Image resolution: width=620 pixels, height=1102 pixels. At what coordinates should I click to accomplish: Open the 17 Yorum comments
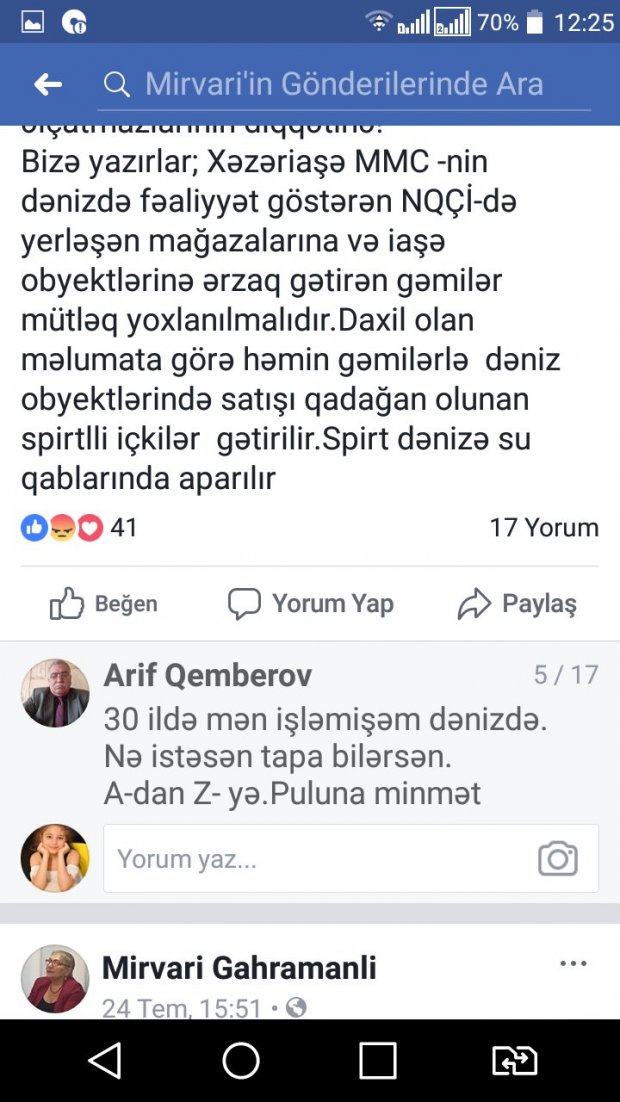click(x=543, y=528)
